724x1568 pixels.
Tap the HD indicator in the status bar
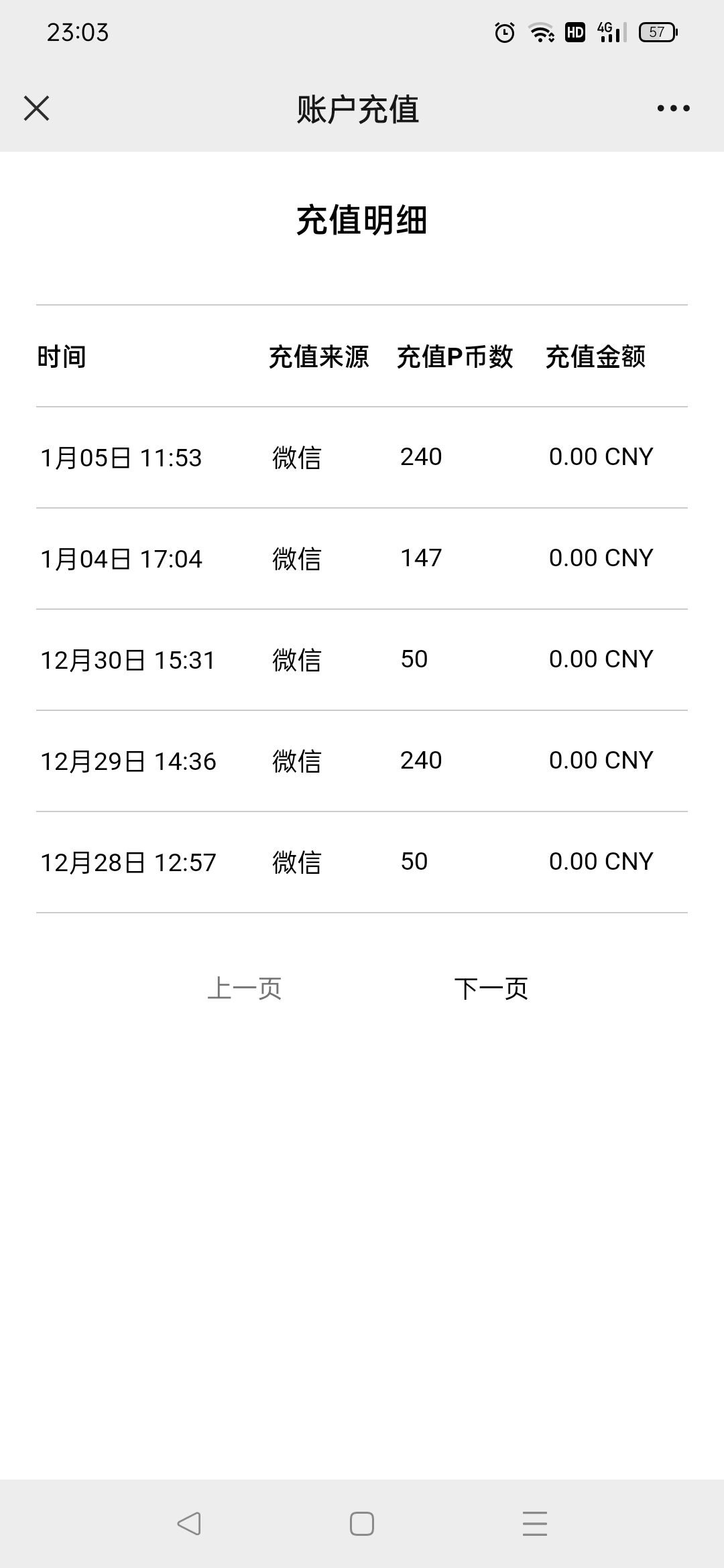(x=575, y=31)
